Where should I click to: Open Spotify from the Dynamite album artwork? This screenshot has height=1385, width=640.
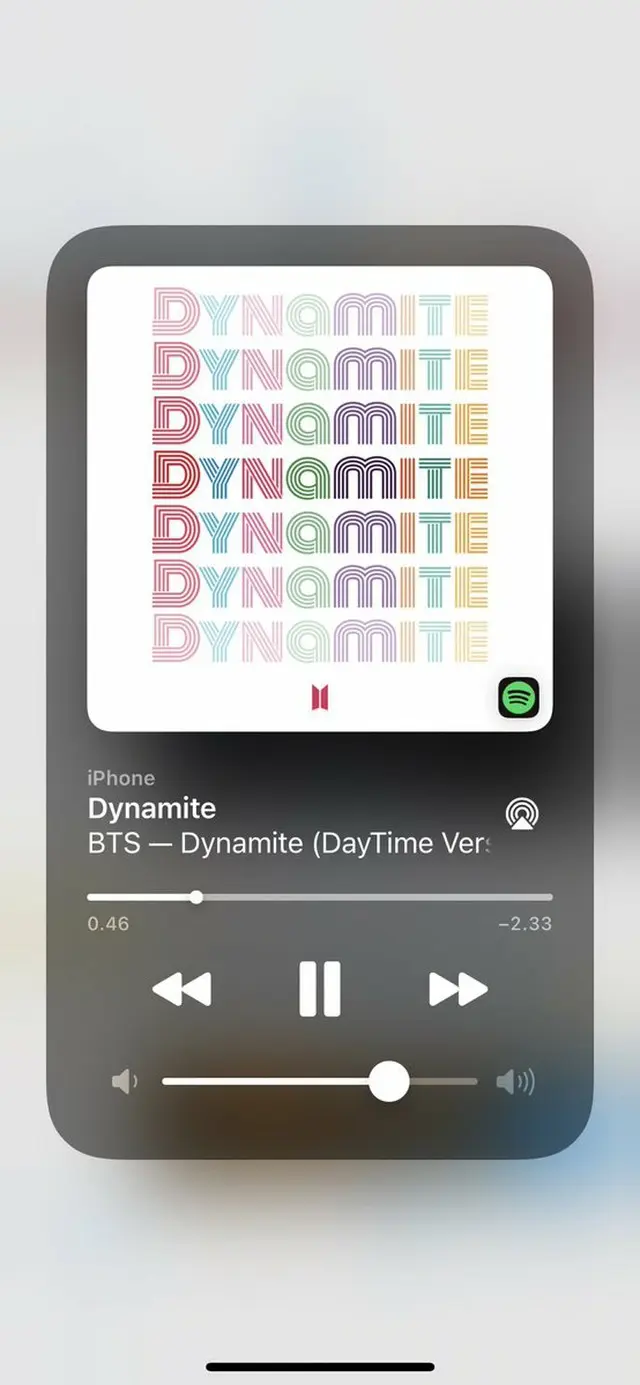pyautogui.click(x=518, y=697)
